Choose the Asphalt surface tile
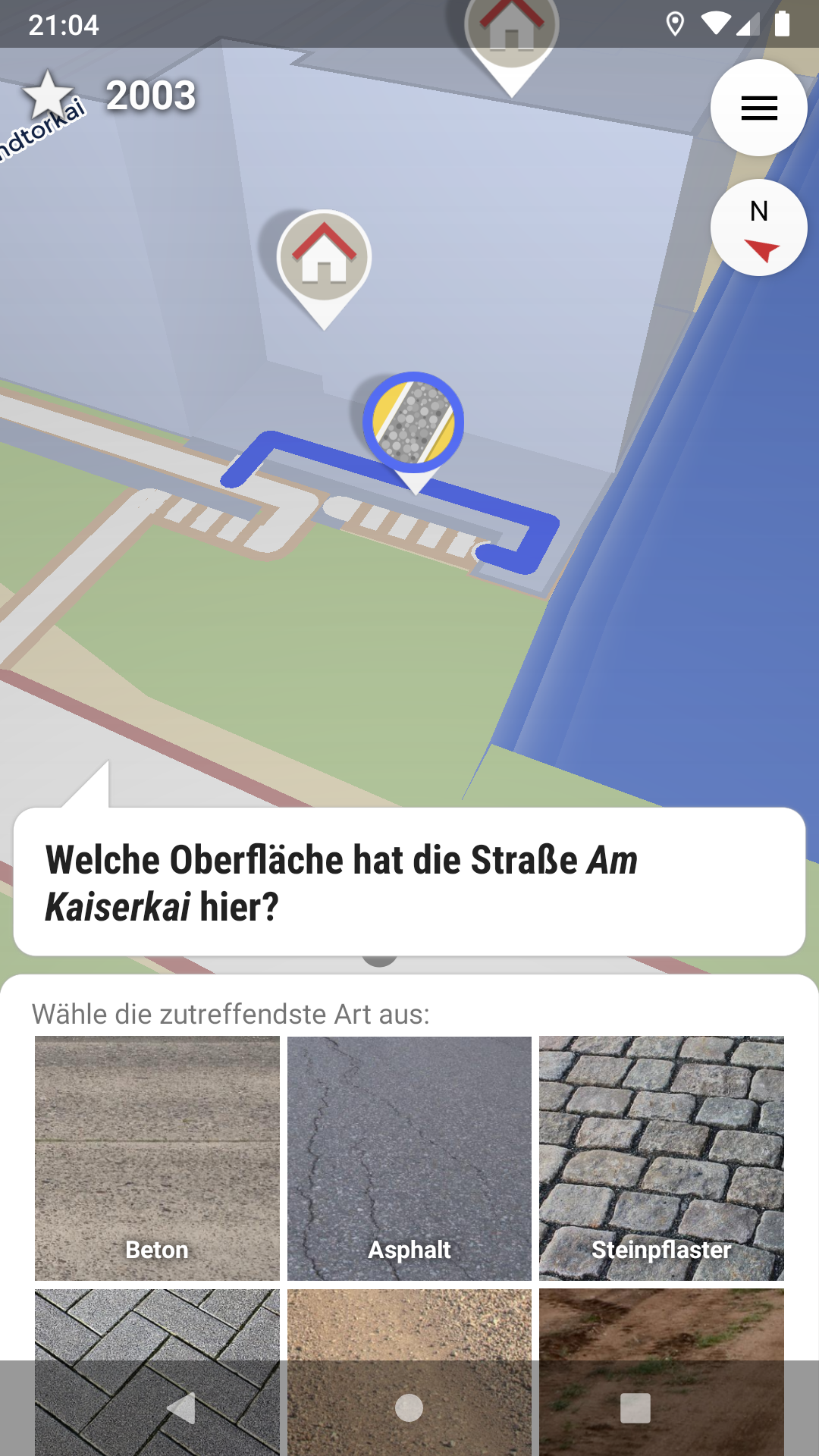This screenshot has height=1456, width=819. tap(409, 1158)
